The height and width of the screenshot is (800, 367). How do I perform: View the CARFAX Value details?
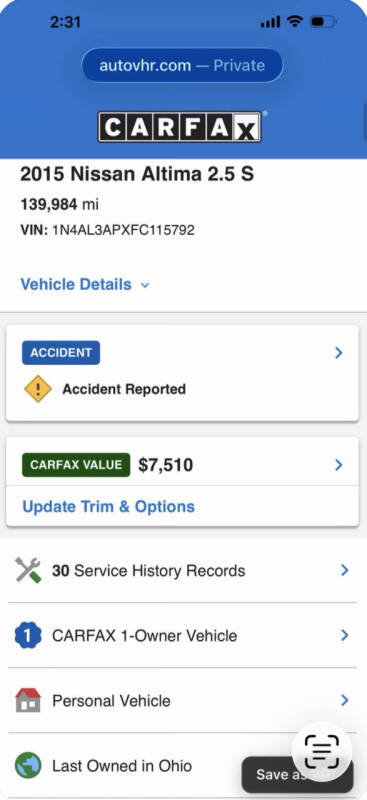pos(182,465)
